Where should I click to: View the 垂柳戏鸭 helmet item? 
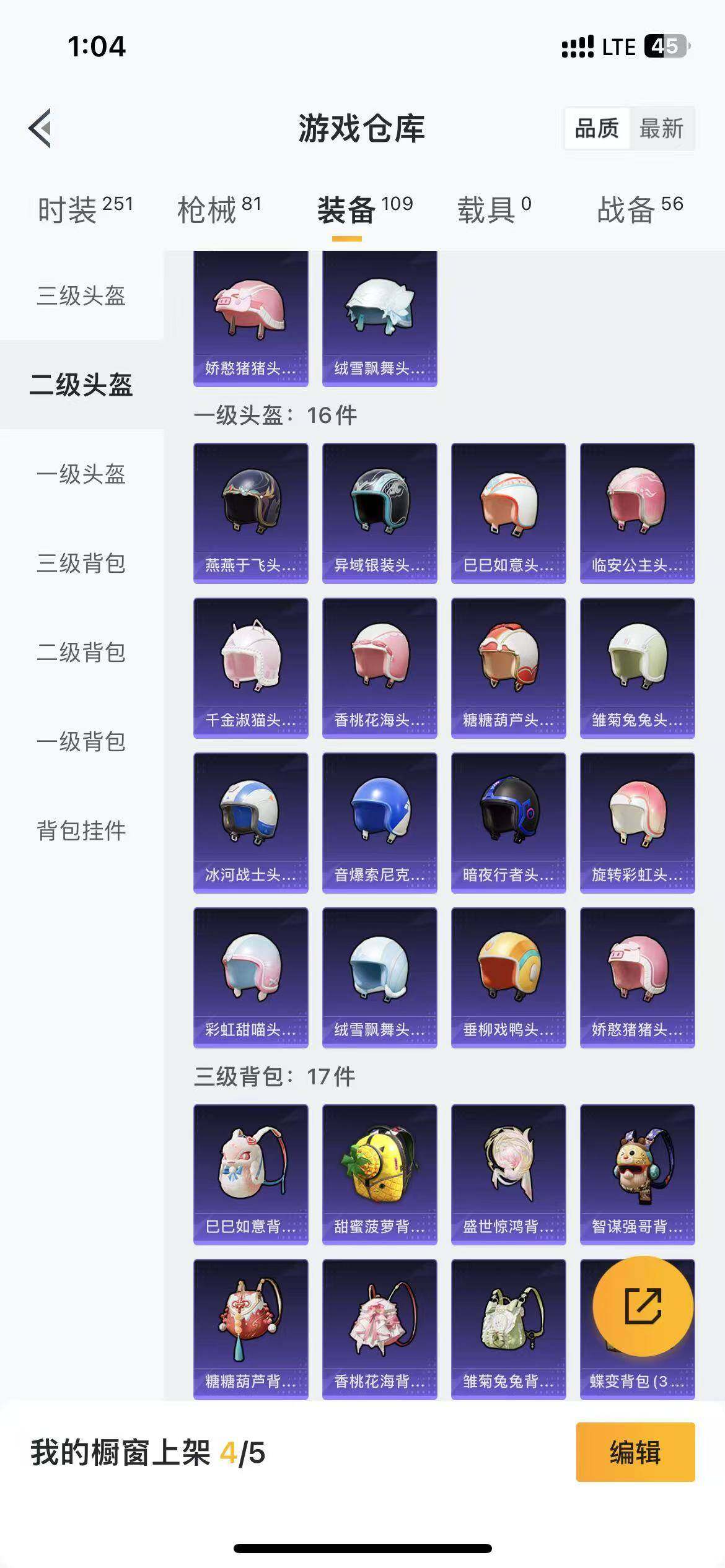(x=508, y=977)
